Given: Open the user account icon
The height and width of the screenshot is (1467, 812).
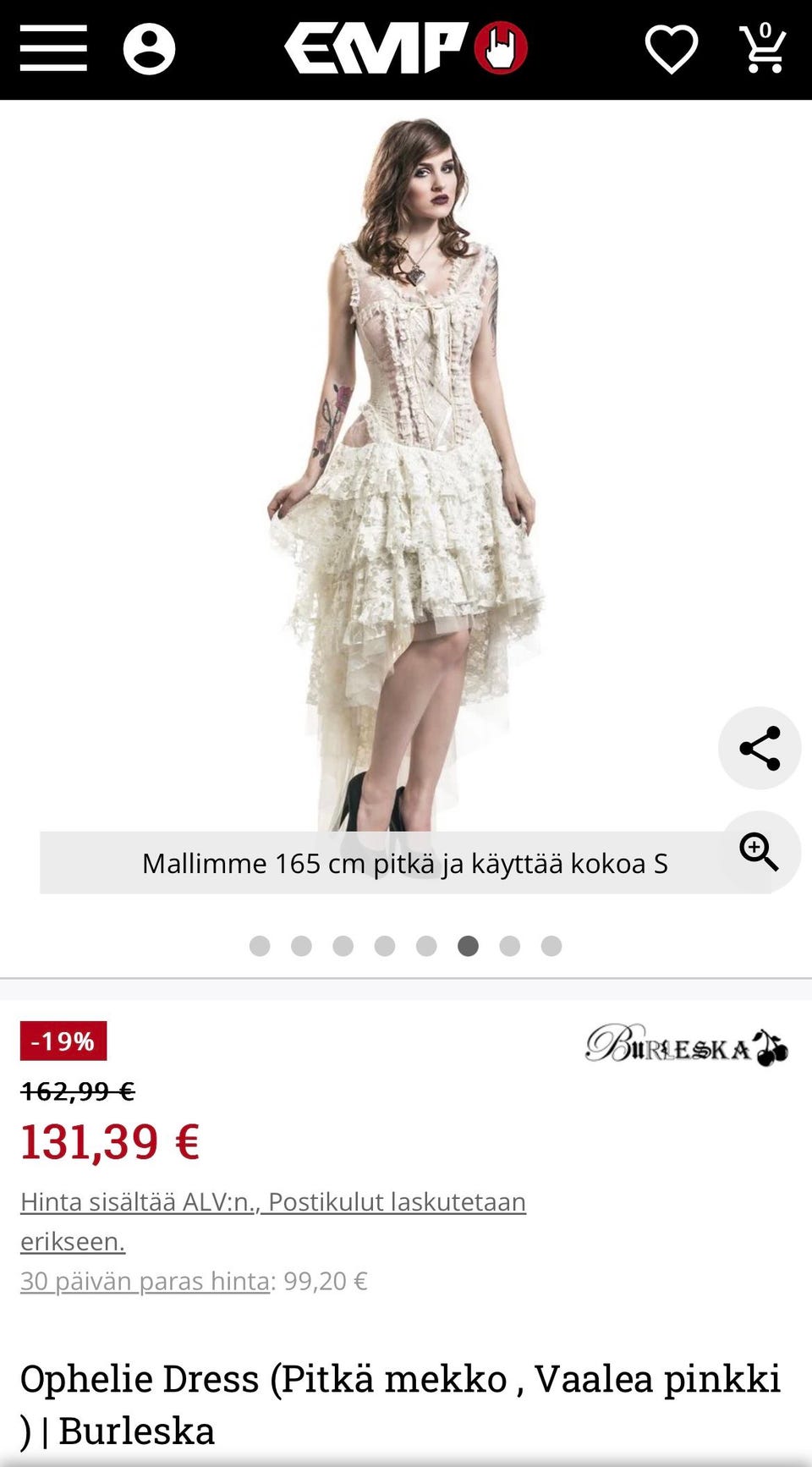Looking at the screenshot, I should click(x=150, y=48).
